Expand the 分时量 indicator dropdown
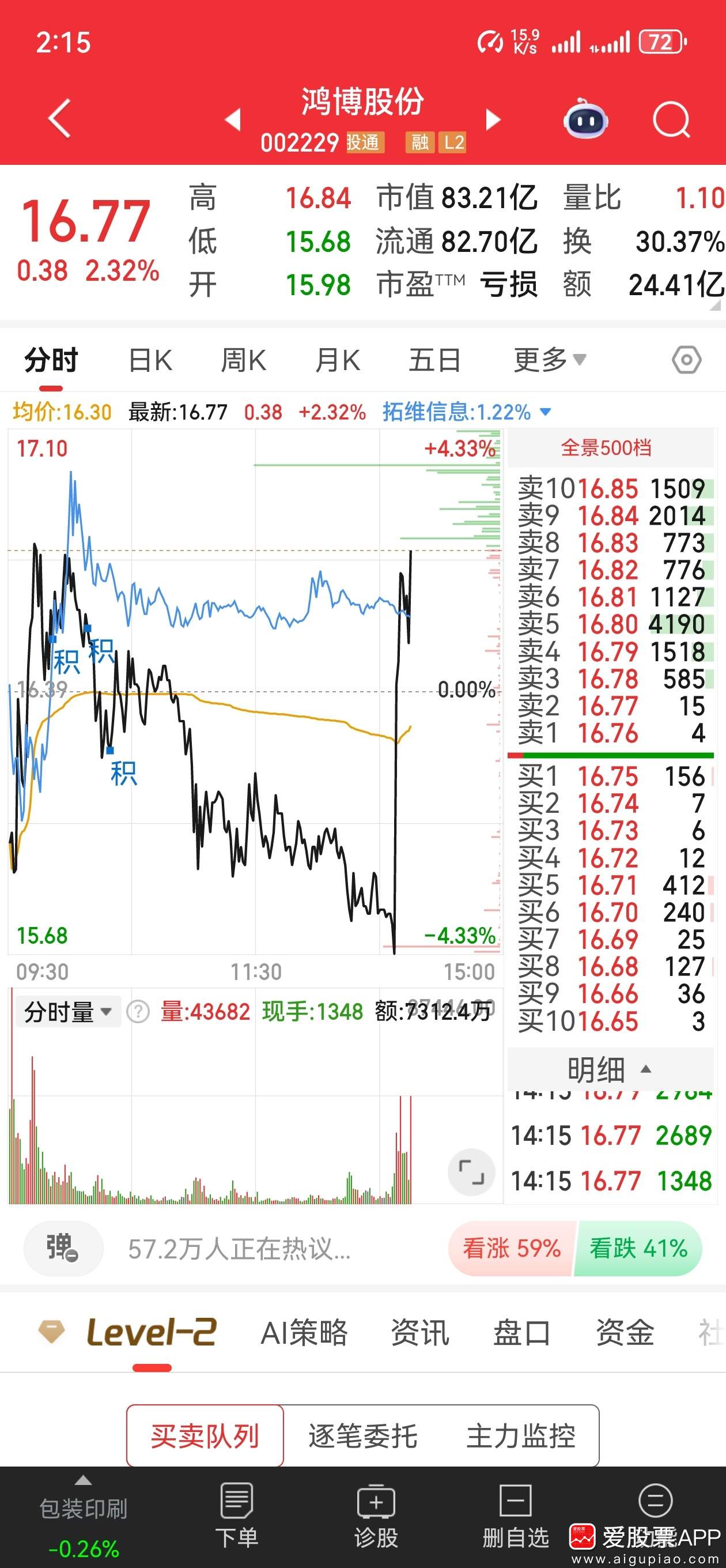This screenshot has height=1568, width=726. pyautogui.click(x=67, y=1012)
